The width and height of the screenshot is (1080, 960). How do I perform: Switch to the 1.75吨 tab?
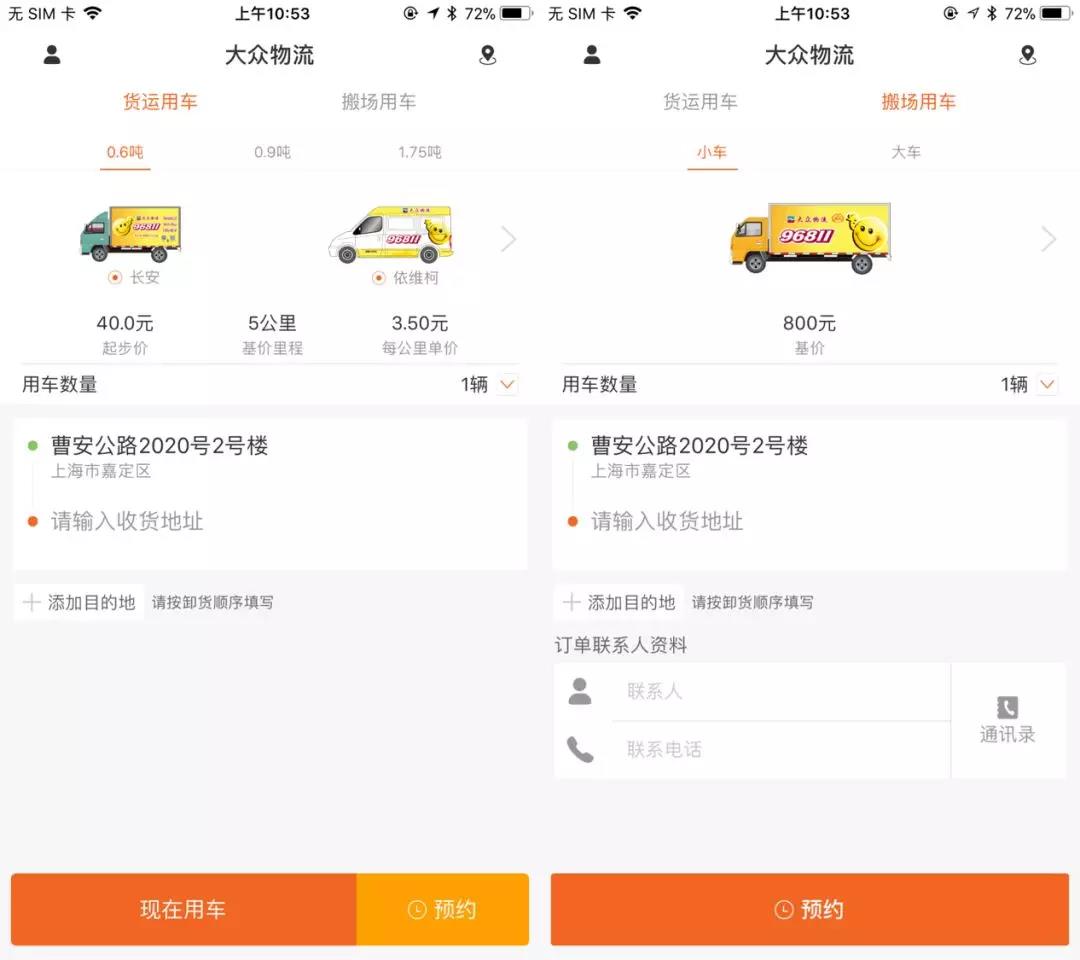coord(419,152)
